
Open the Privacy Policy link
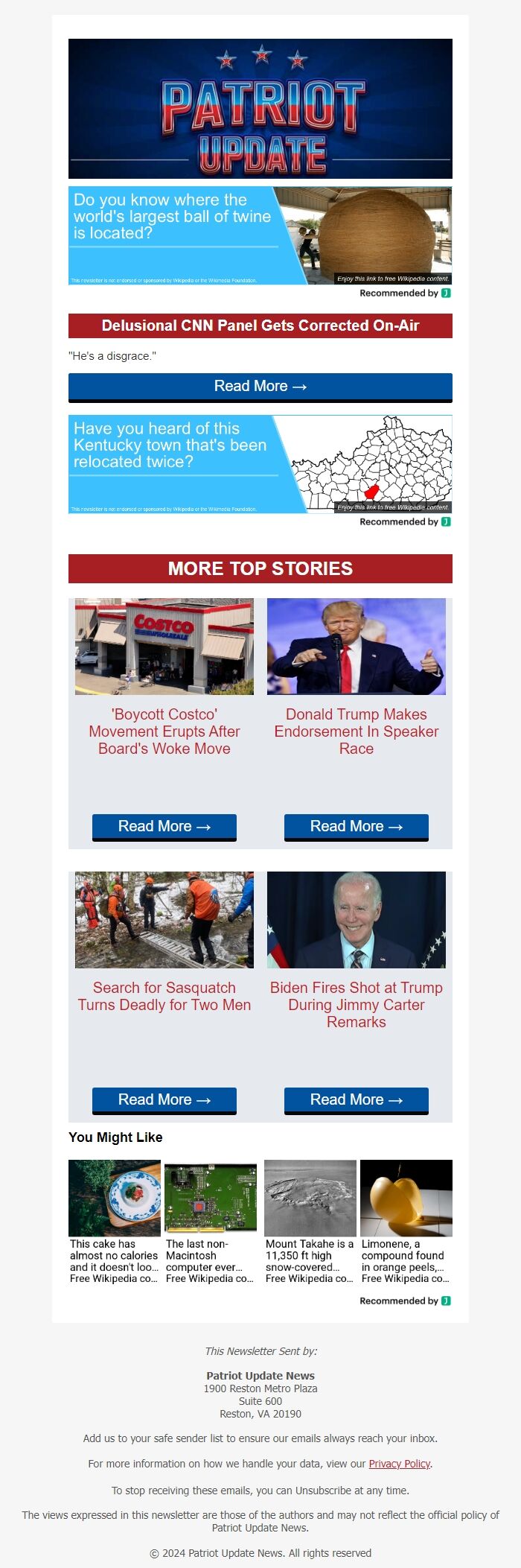(x=400, y=1464)
